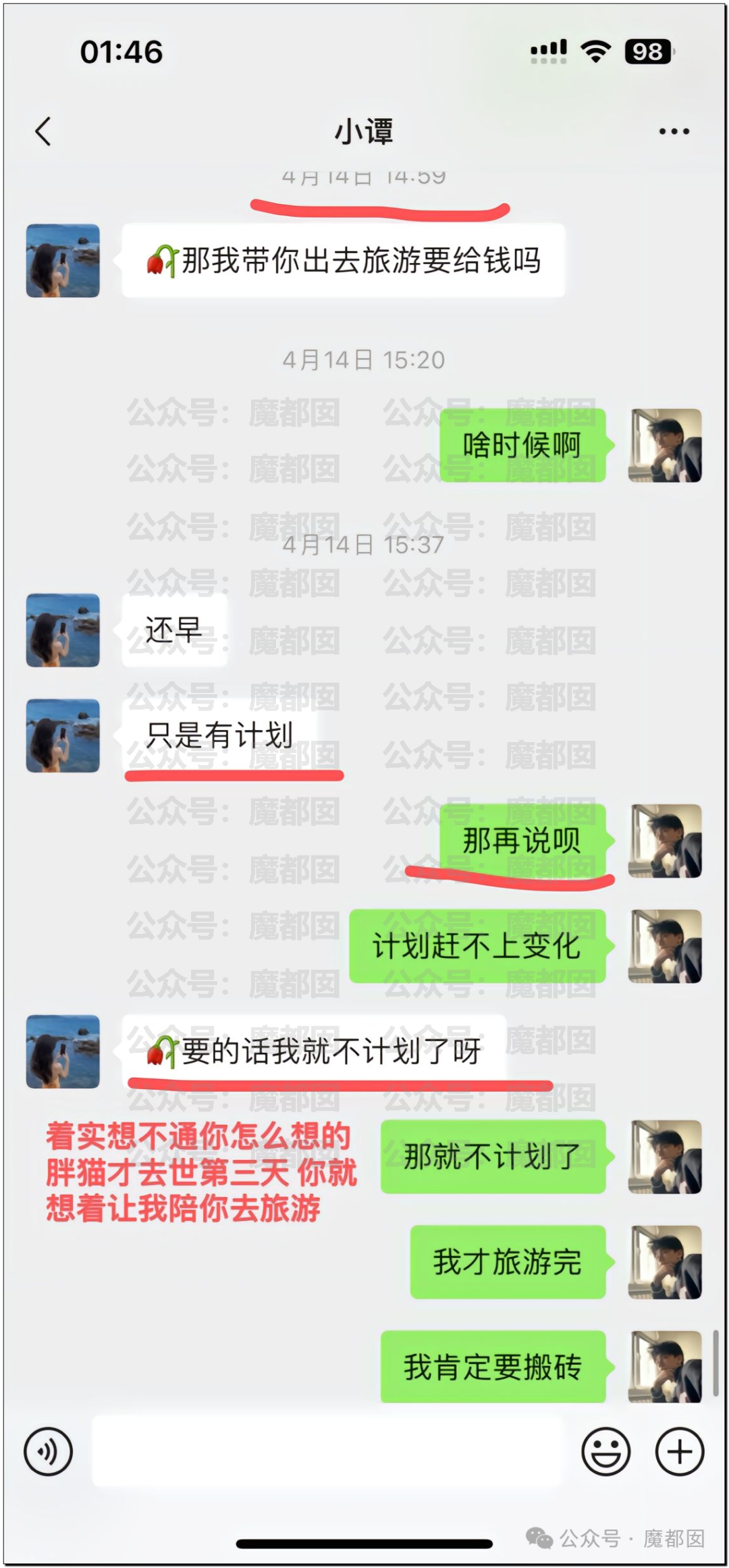Screen dimensions: 729x1568
Task: Tap the message text field
Action: 327,1451
